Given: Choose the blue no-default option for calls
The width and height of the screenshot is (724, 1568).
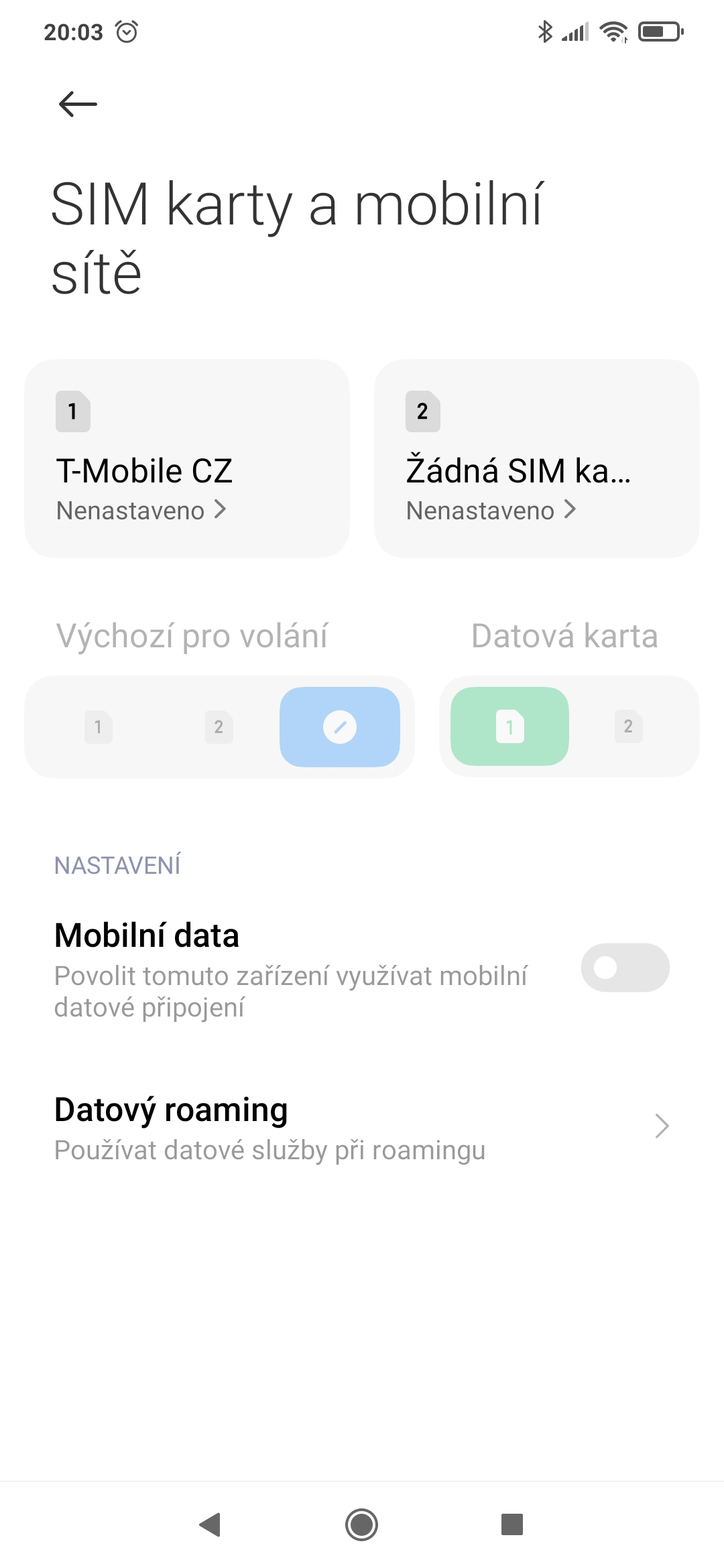Looking at the screenshot, I should pos(340,727).
